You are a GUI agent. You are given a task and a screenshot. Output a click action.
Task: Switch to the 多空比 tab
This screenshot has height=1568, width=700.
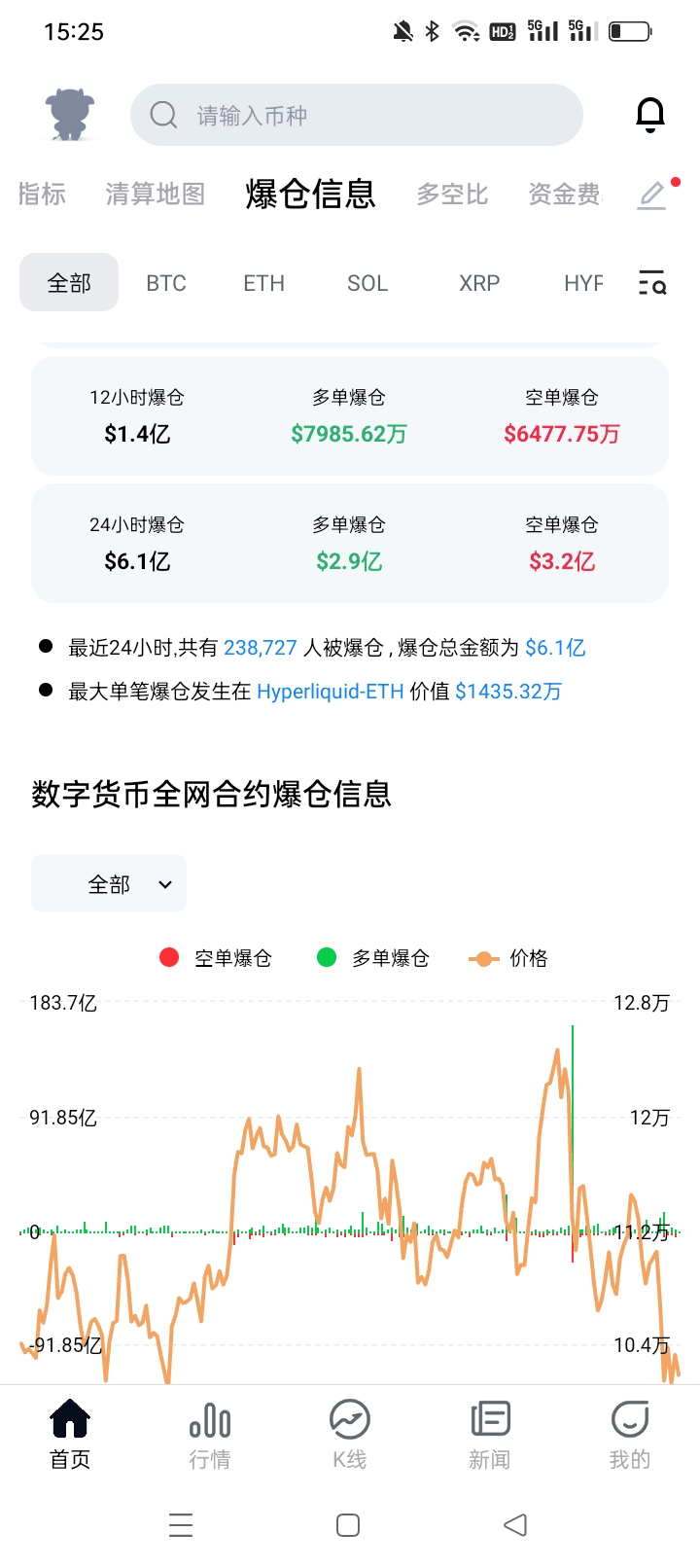(452, 195)
